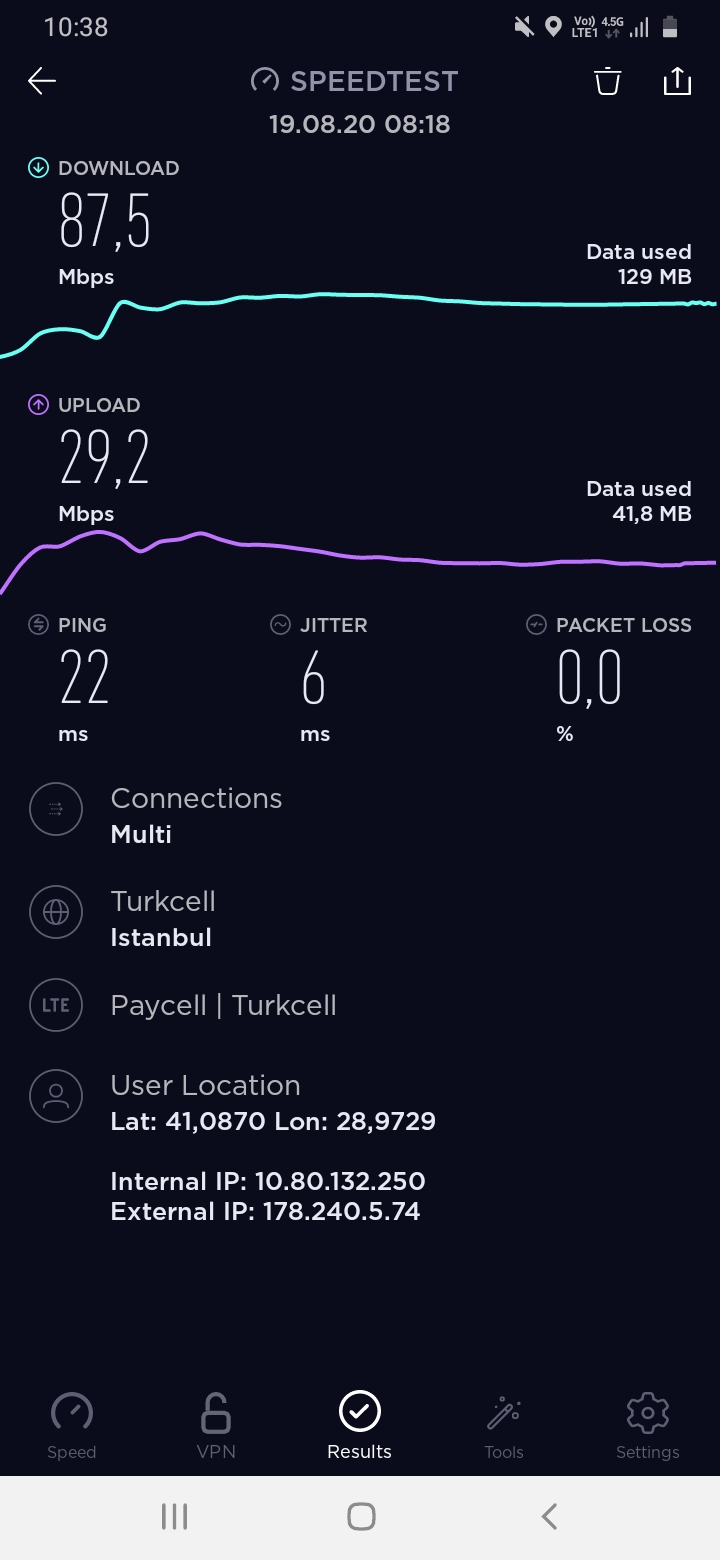Switch to the Speed tab

pos(72,1426)
